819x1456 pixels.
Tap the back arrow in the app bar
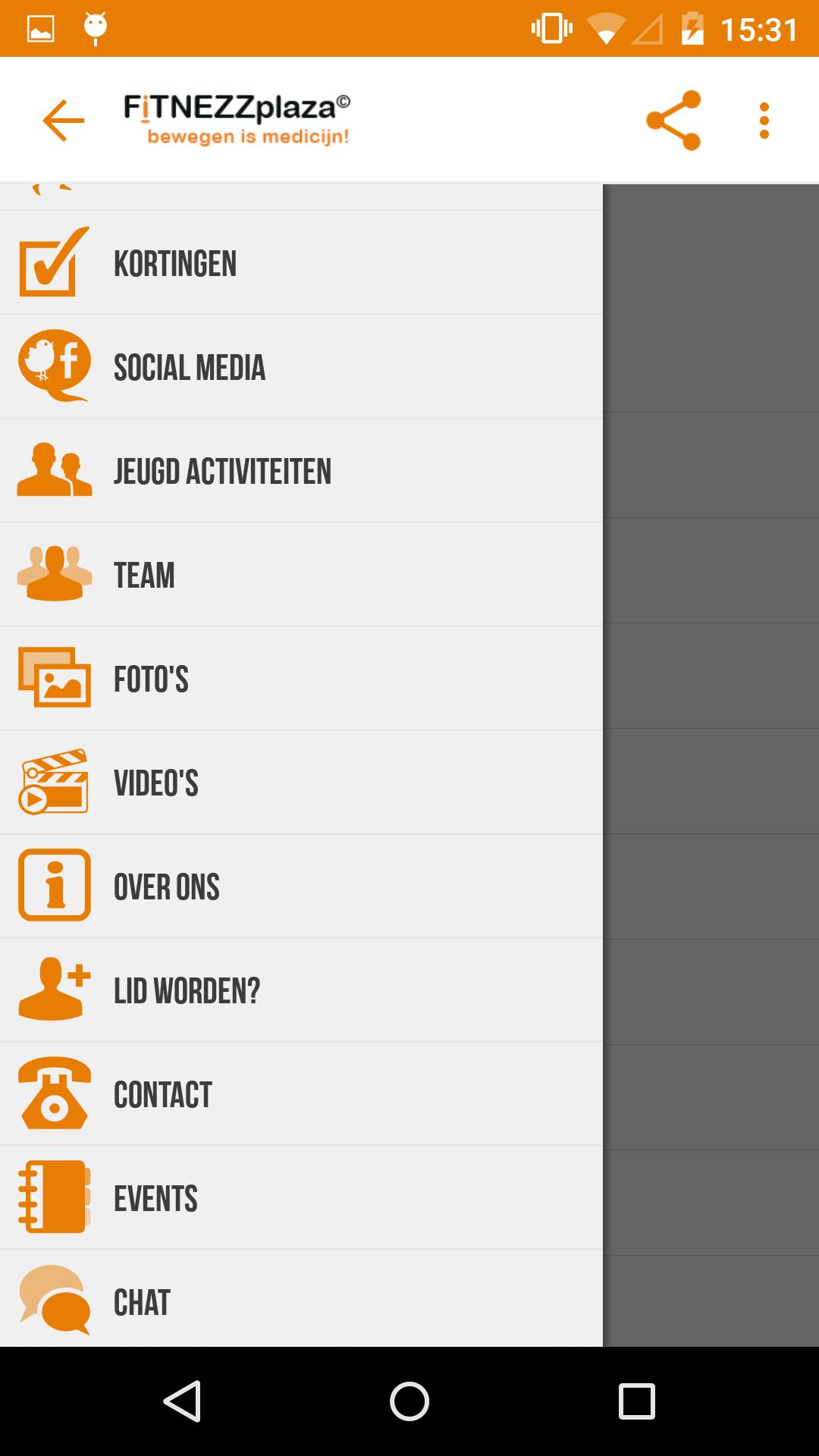tap(63, 121)
